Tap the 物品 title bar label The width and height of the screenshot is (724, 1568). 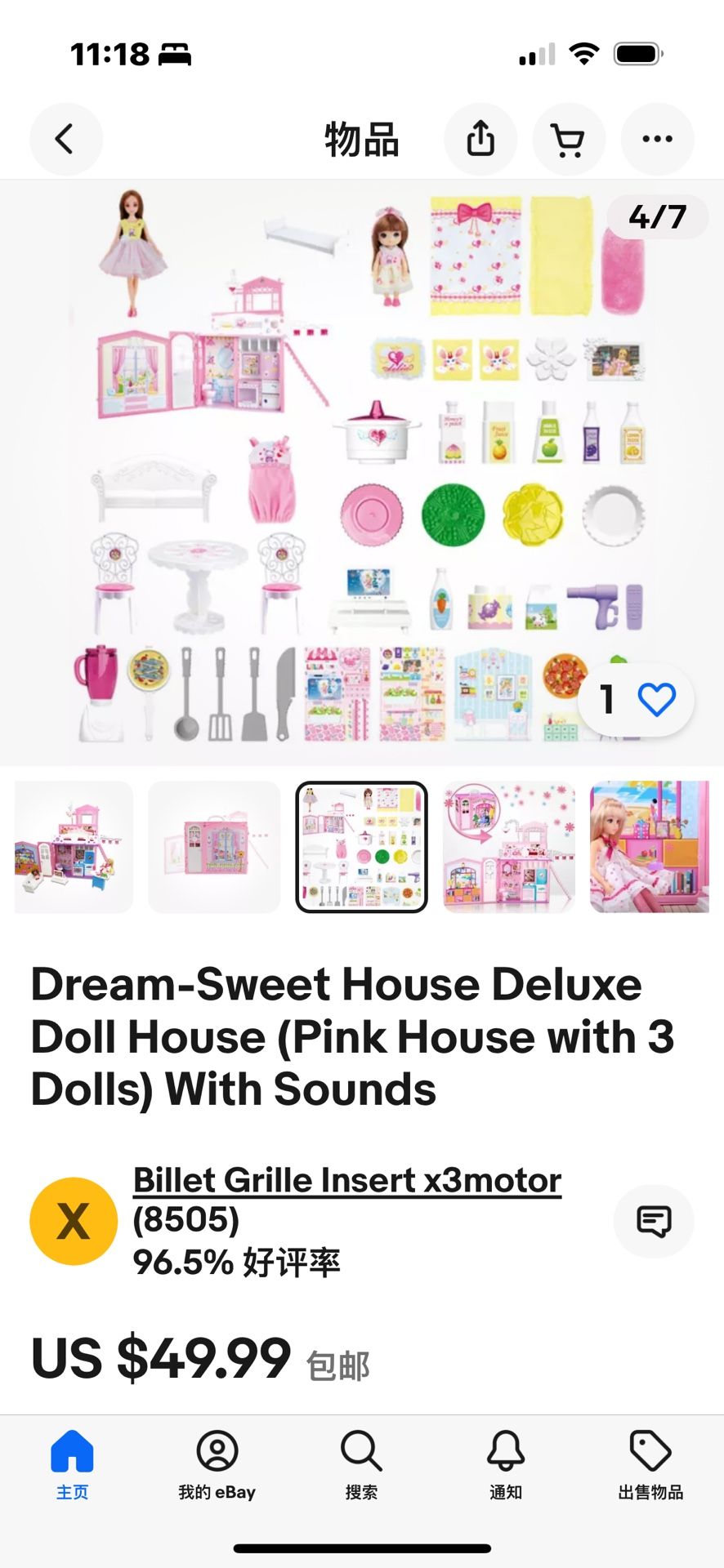[x=362, y=139]
